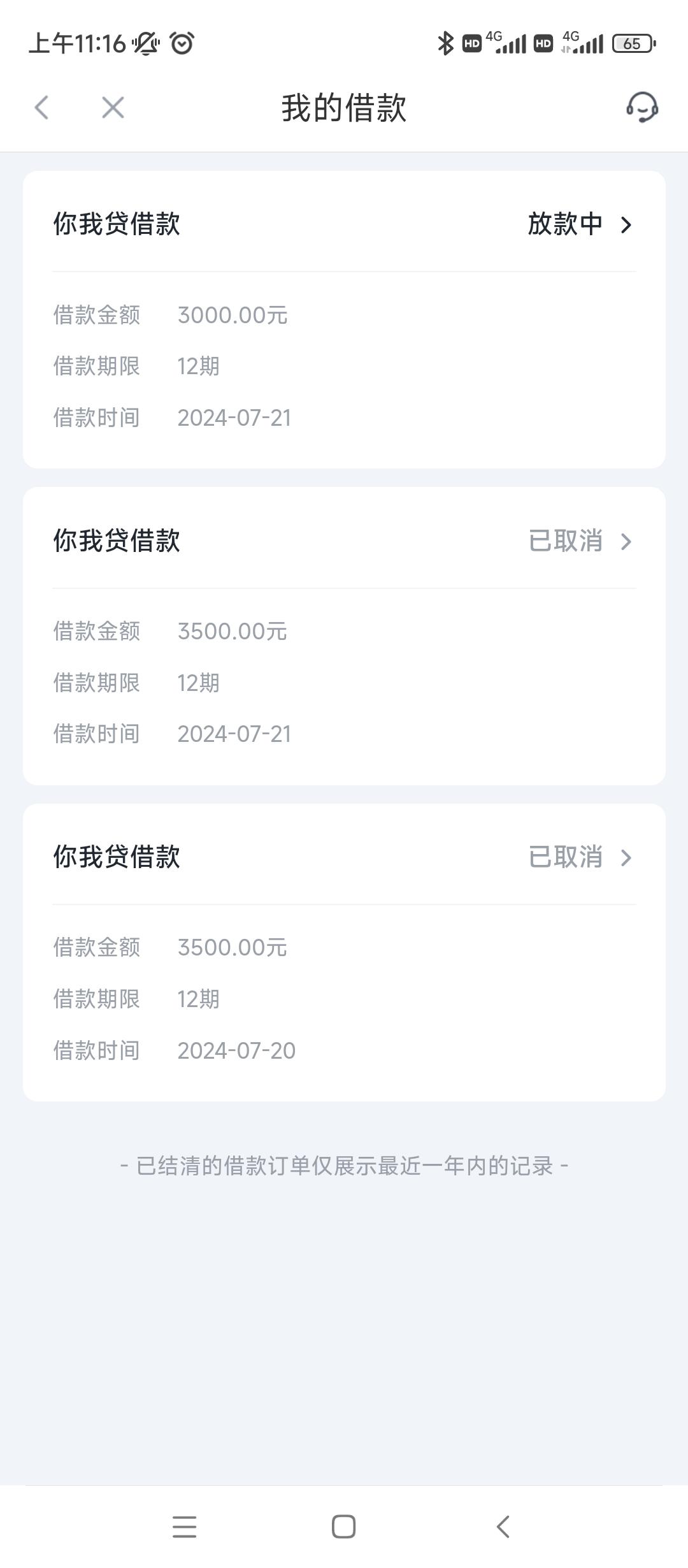Viewport: 688px width, 1568px height.
Task: Contact customer service via headset icon
Action: (x=641, y=107)
